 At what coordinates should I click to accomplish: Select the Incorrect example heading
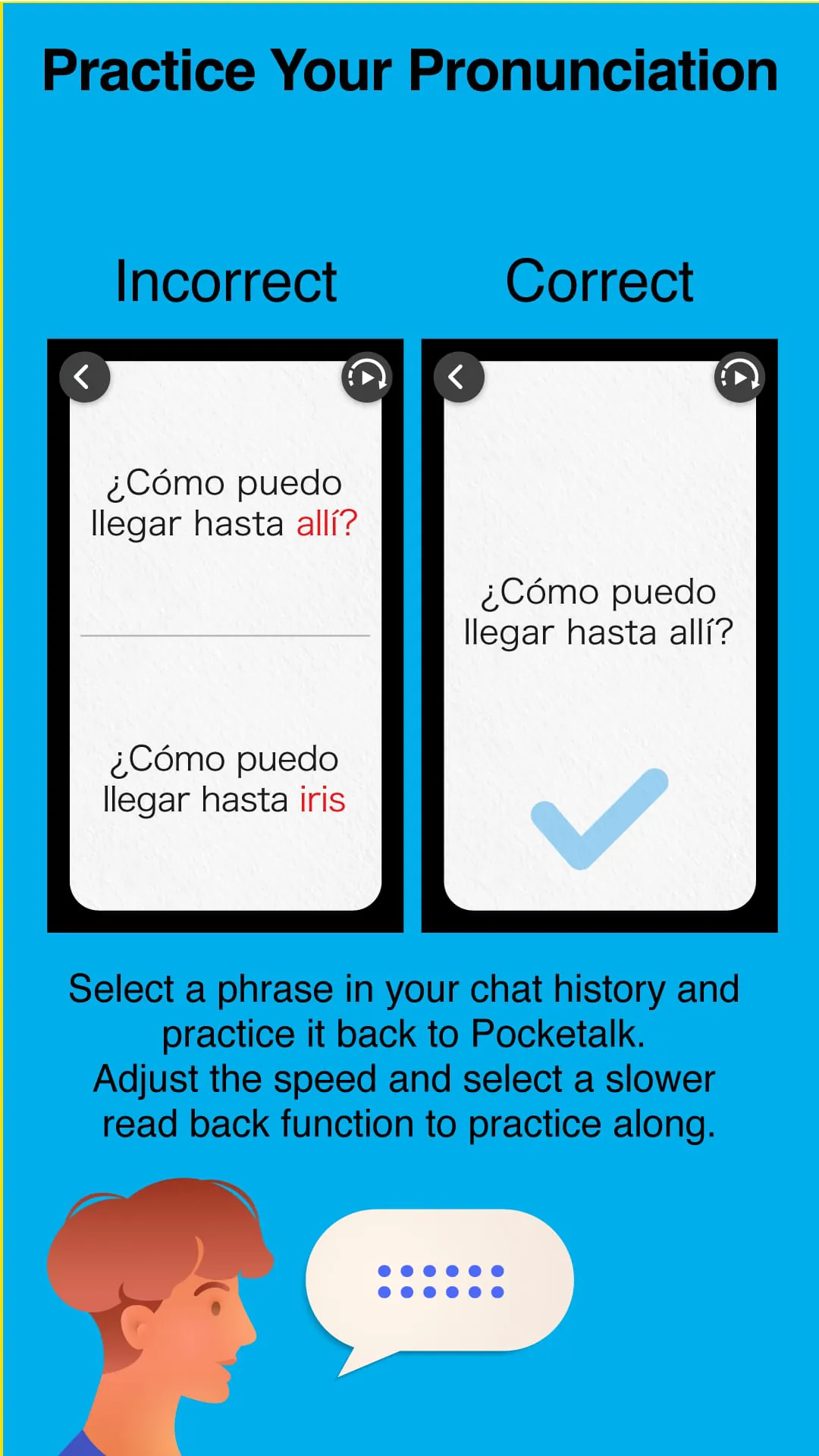coord(225,281)
